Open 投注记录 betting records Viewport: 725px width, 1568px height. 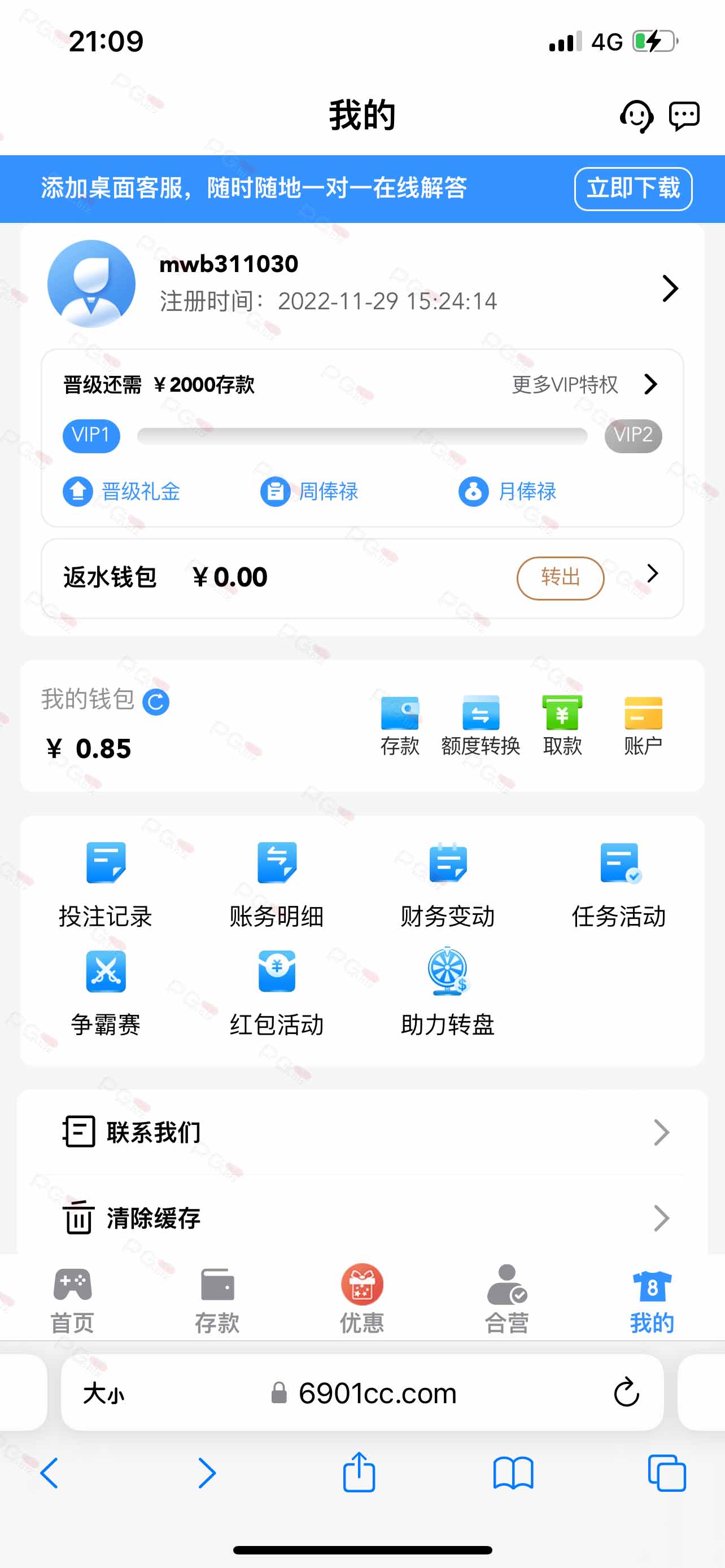106,886
